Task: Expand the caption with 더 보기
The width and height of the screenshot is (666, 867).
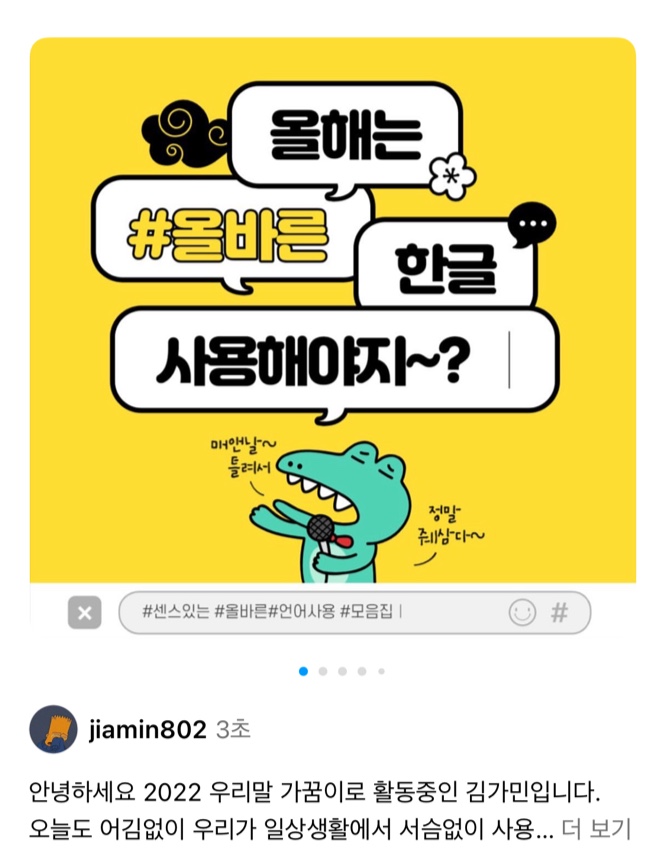Action: point(597,828)
